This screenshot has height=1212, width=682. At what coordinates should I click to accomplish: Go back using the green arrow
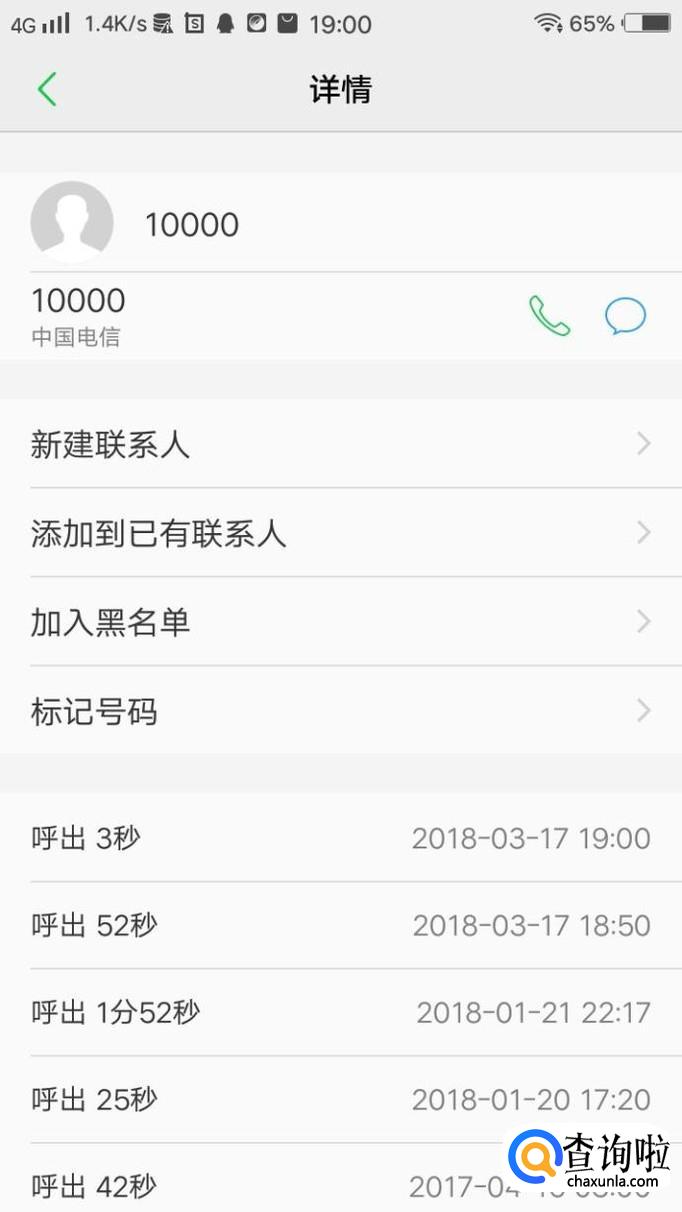point(47,89)
